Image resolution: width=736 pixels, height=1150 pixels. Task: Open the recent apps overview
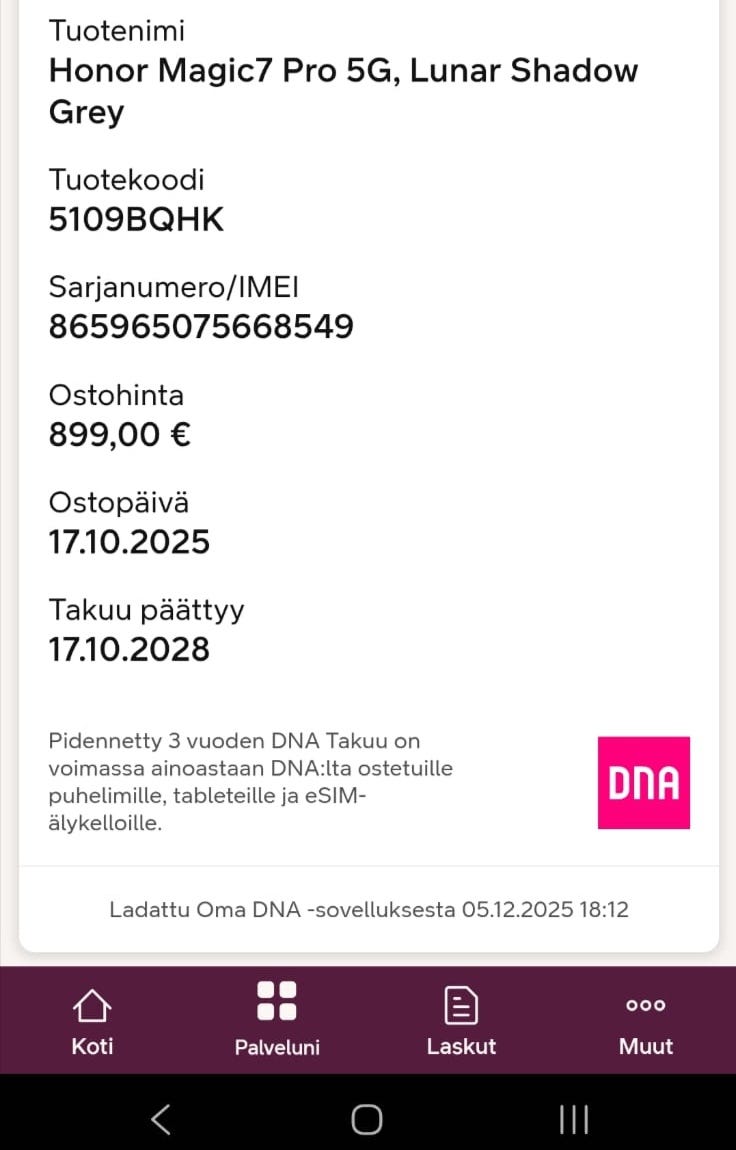(573, 1120)
